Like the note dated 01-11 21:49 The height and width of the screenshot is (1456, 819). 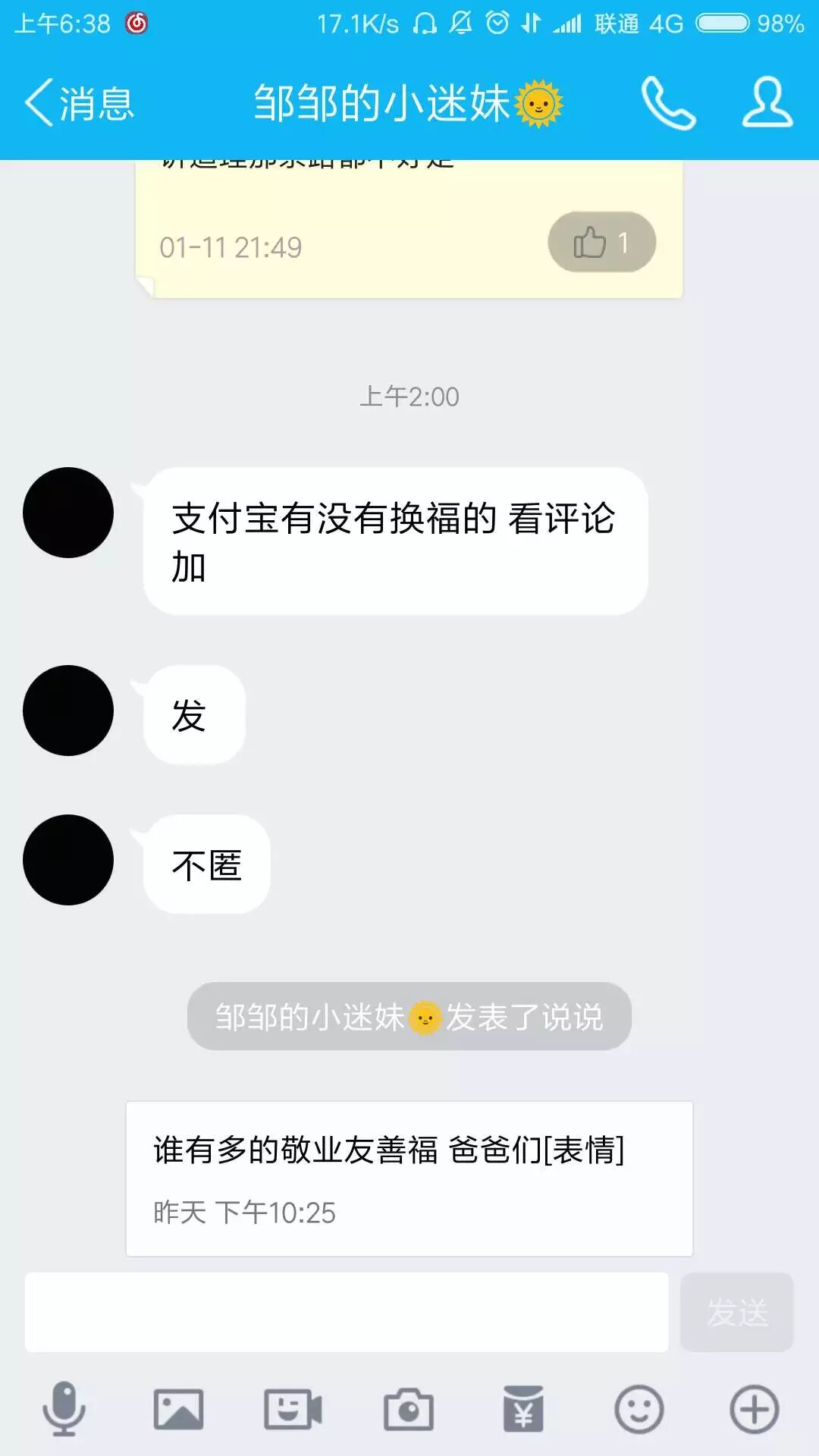point(601,243)
